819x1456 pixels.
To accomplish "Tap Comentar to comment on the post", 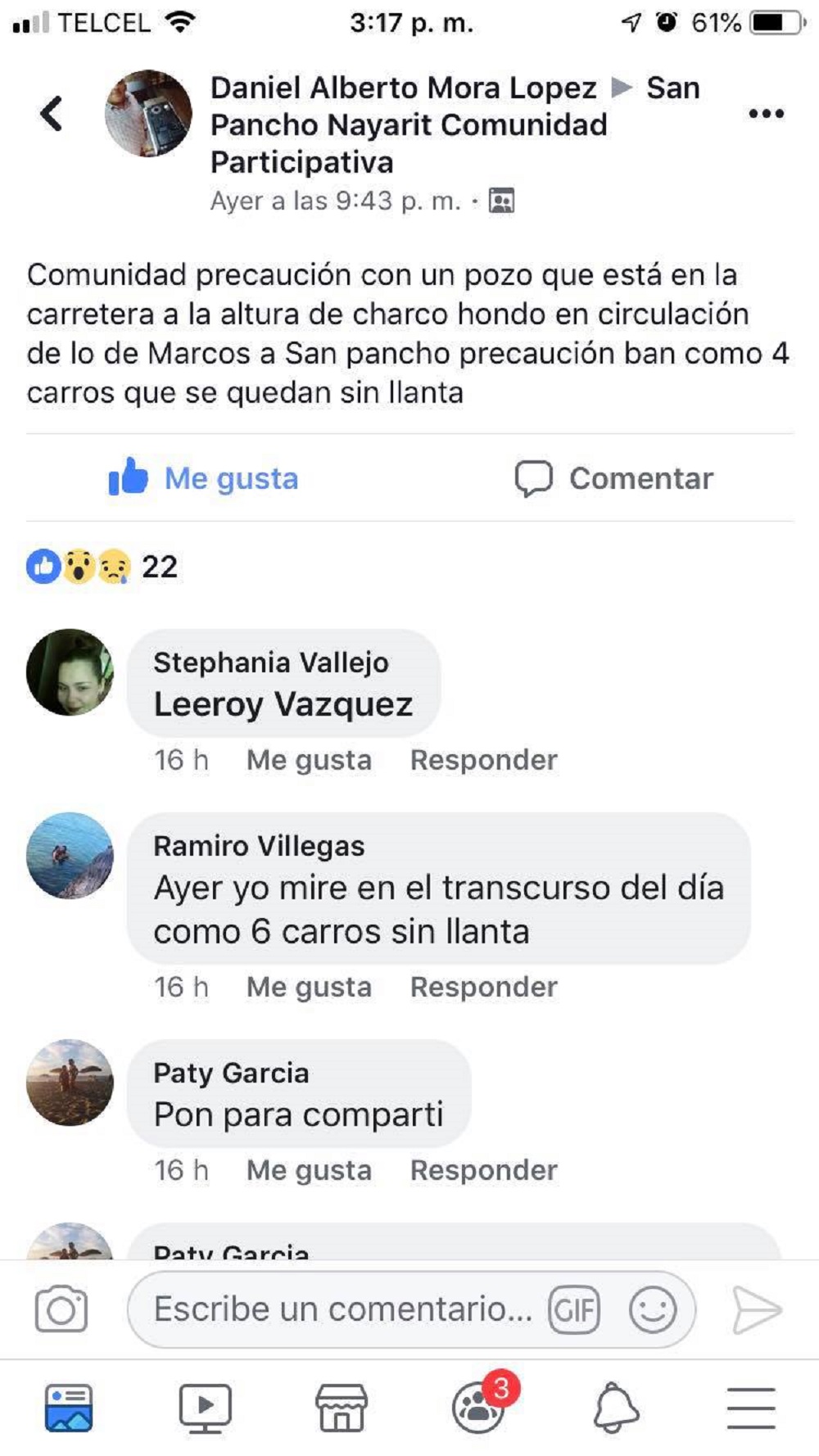I will (614, 478).
